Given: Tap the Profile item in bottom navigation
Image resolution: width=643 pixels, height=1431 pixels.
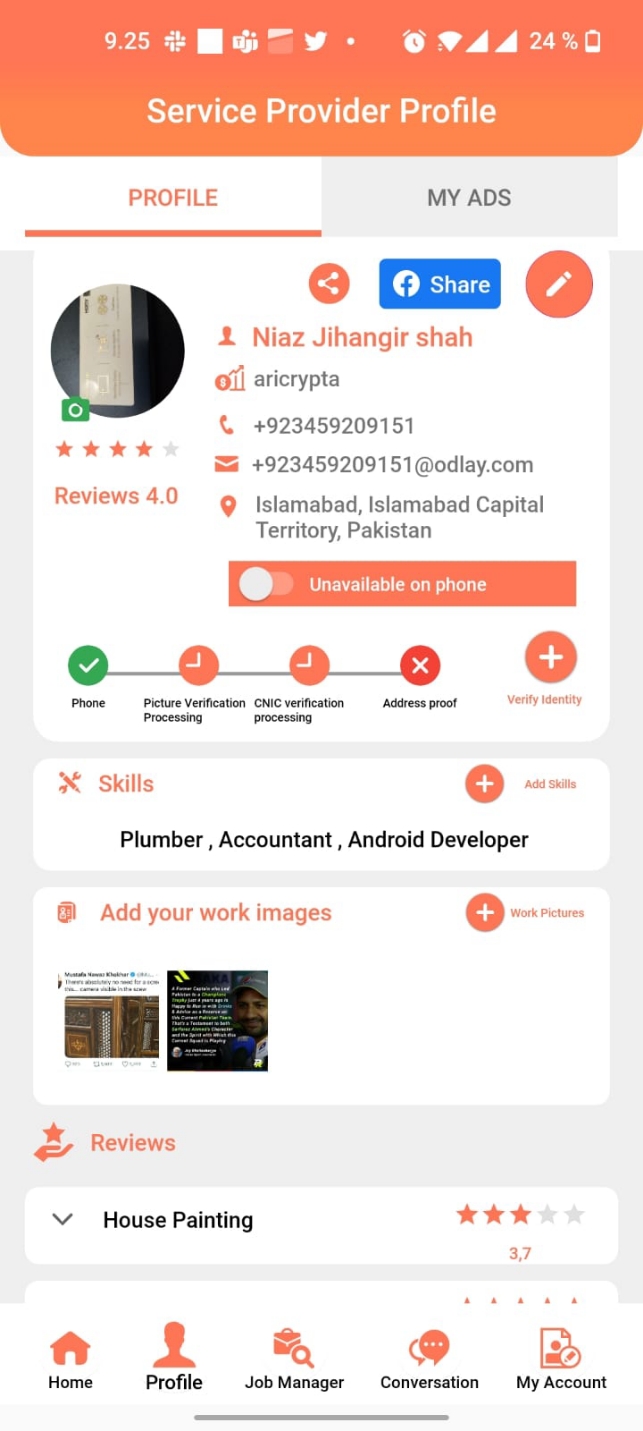Looking at the screenshot, I should point(174,1360).
